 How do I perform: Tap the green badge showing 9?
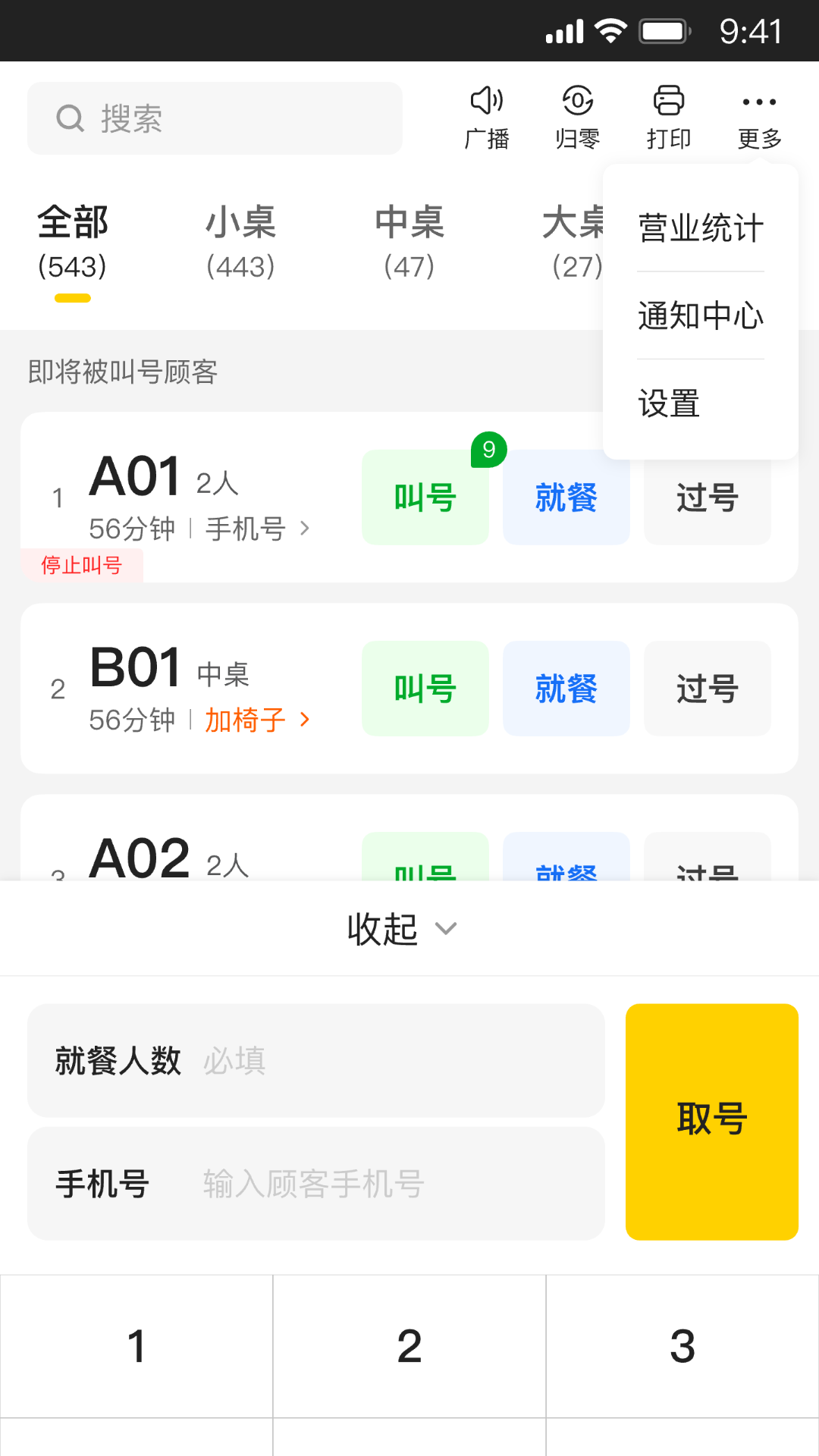click(x=488, y=449)
